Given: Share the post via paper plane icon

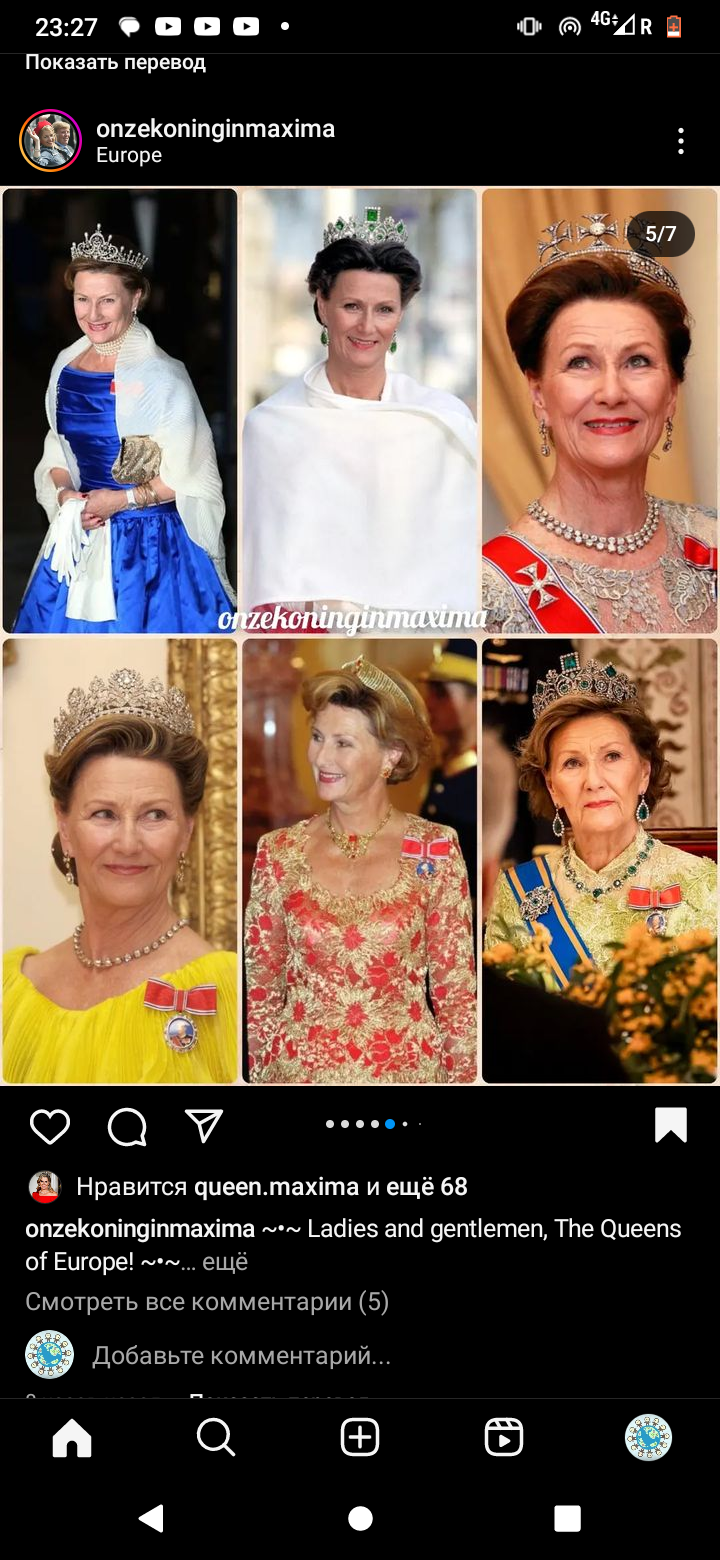Looking at the screenshot, I should 204,1126.
